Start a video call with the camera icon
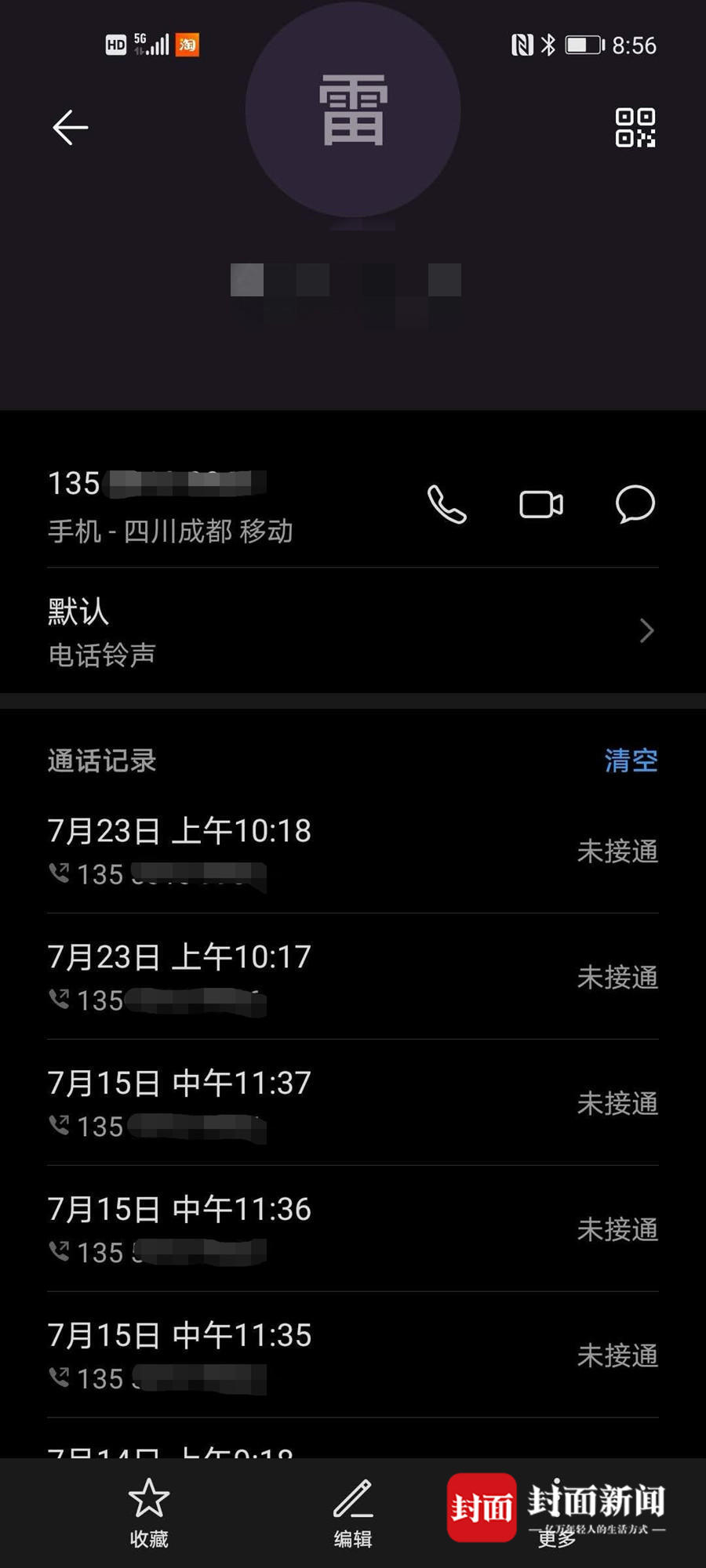Viewport: 706px width, 1568px height. (541, 504)
